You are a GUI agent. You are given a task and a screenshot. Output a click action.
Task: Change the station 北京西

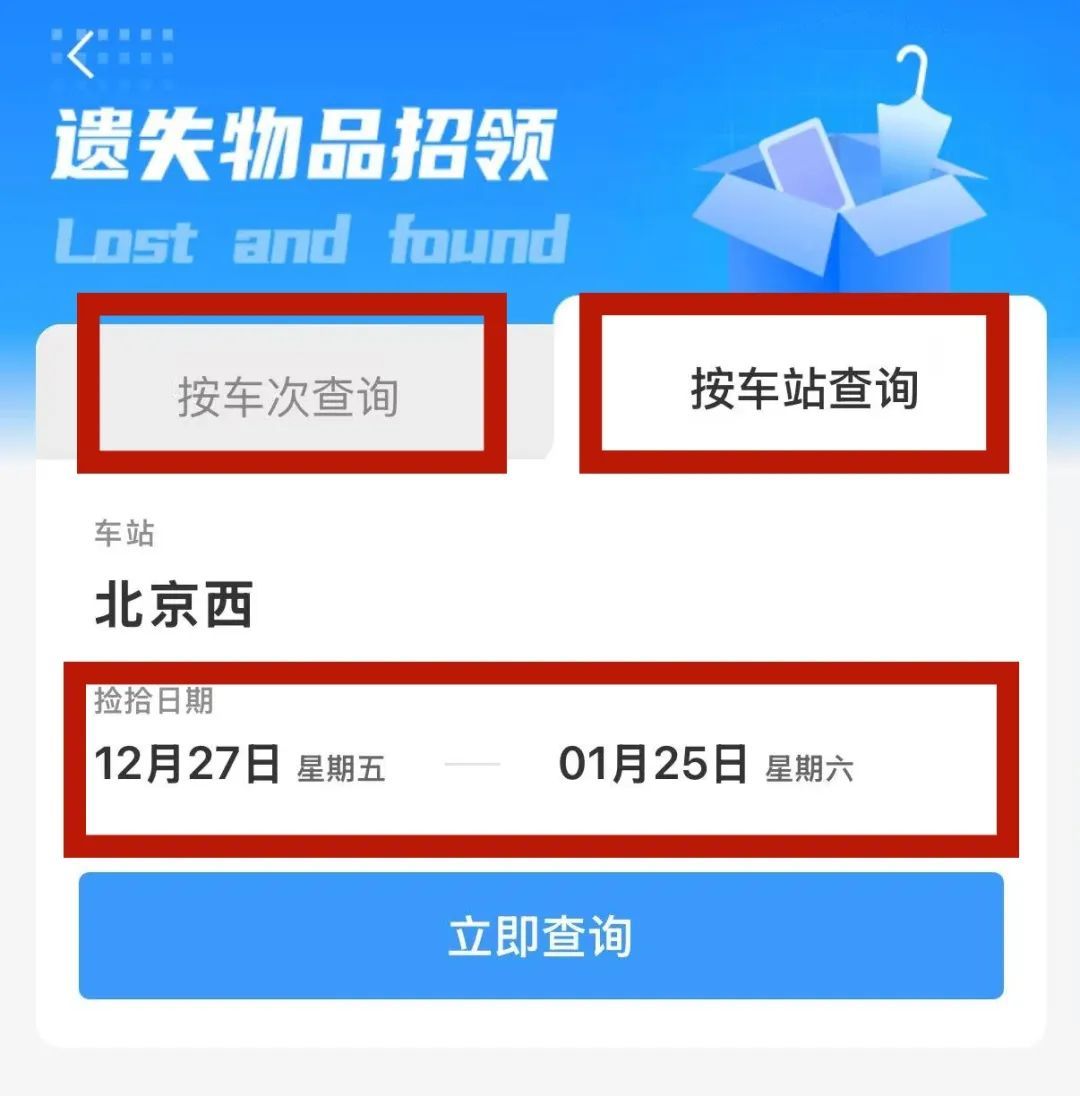click(174, 606)
